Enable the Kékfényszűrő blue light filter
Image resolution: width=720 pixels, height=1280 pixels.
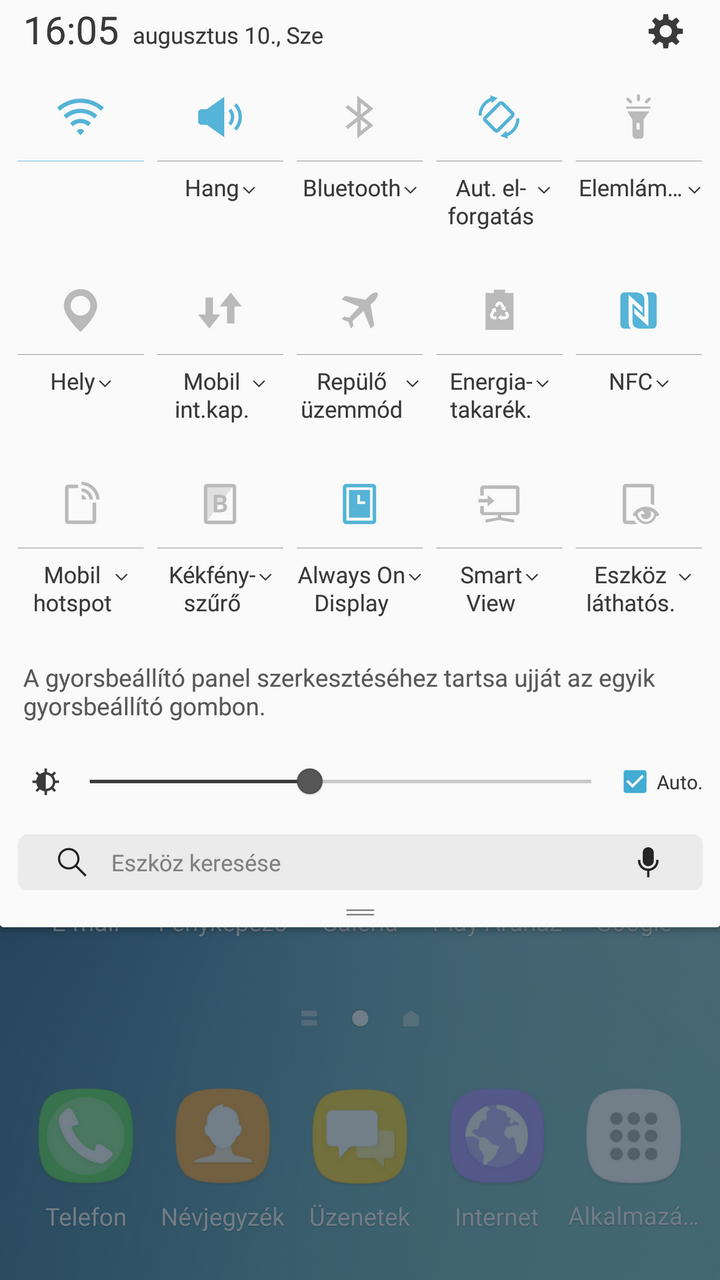tap(220, 504)
